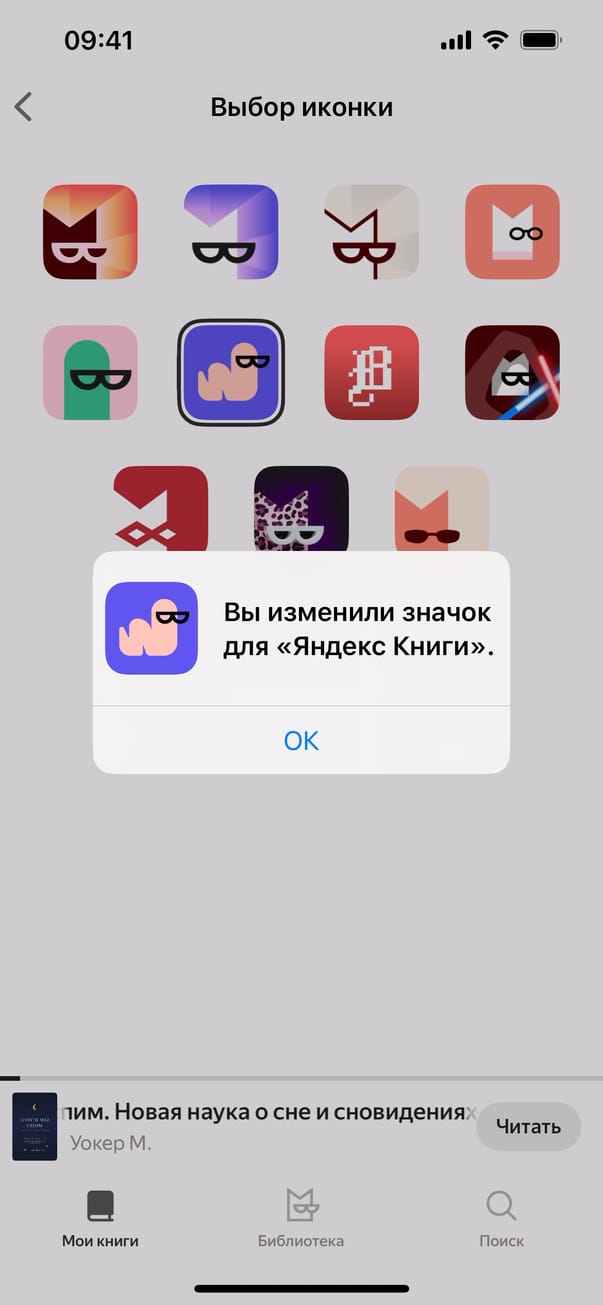Choose the leopard print mask icon

[301, 507]
